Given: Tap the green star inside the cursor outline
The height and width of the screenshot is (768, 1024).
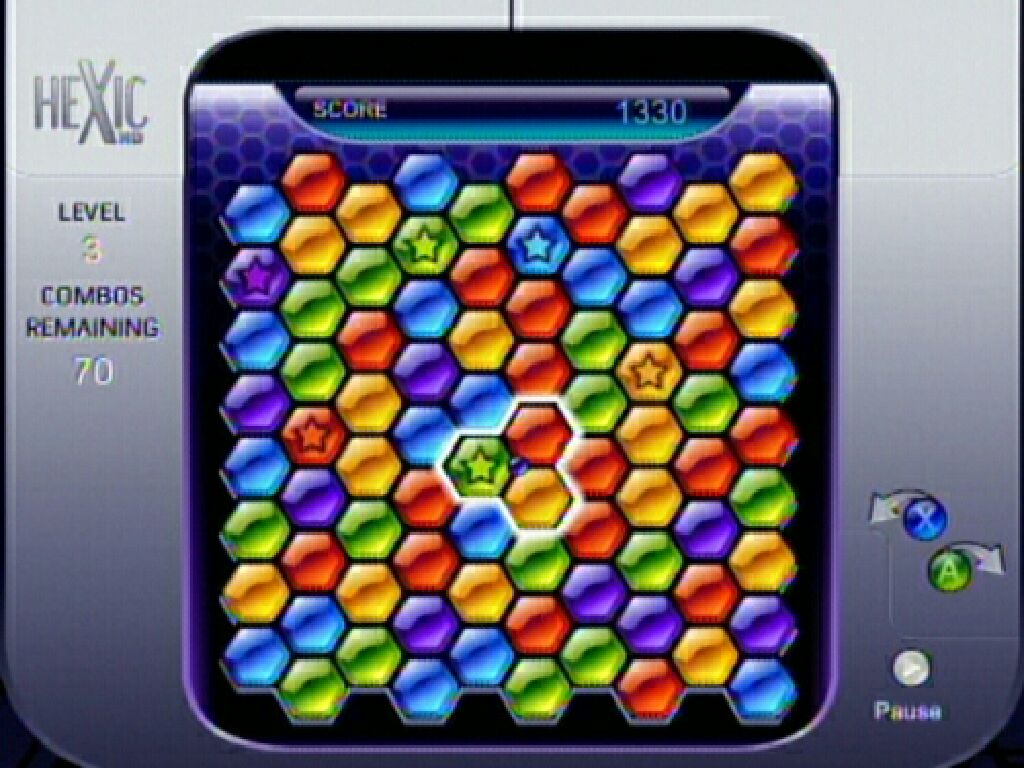Looking at the screenshot, I should click(x=481, y=466).
